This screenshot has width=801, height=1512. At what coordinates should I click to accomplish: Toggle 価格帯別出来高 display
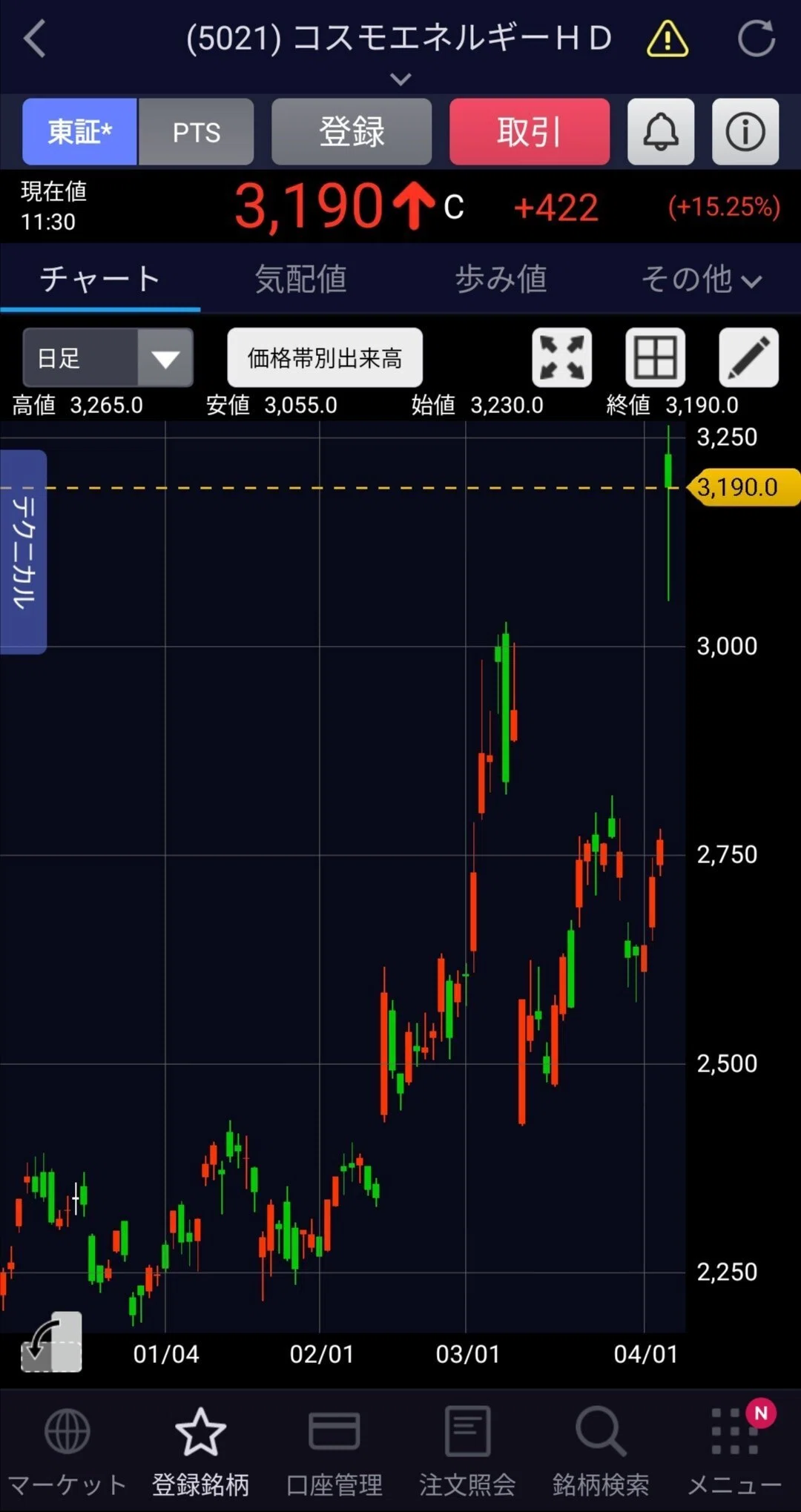pos(325,358)
